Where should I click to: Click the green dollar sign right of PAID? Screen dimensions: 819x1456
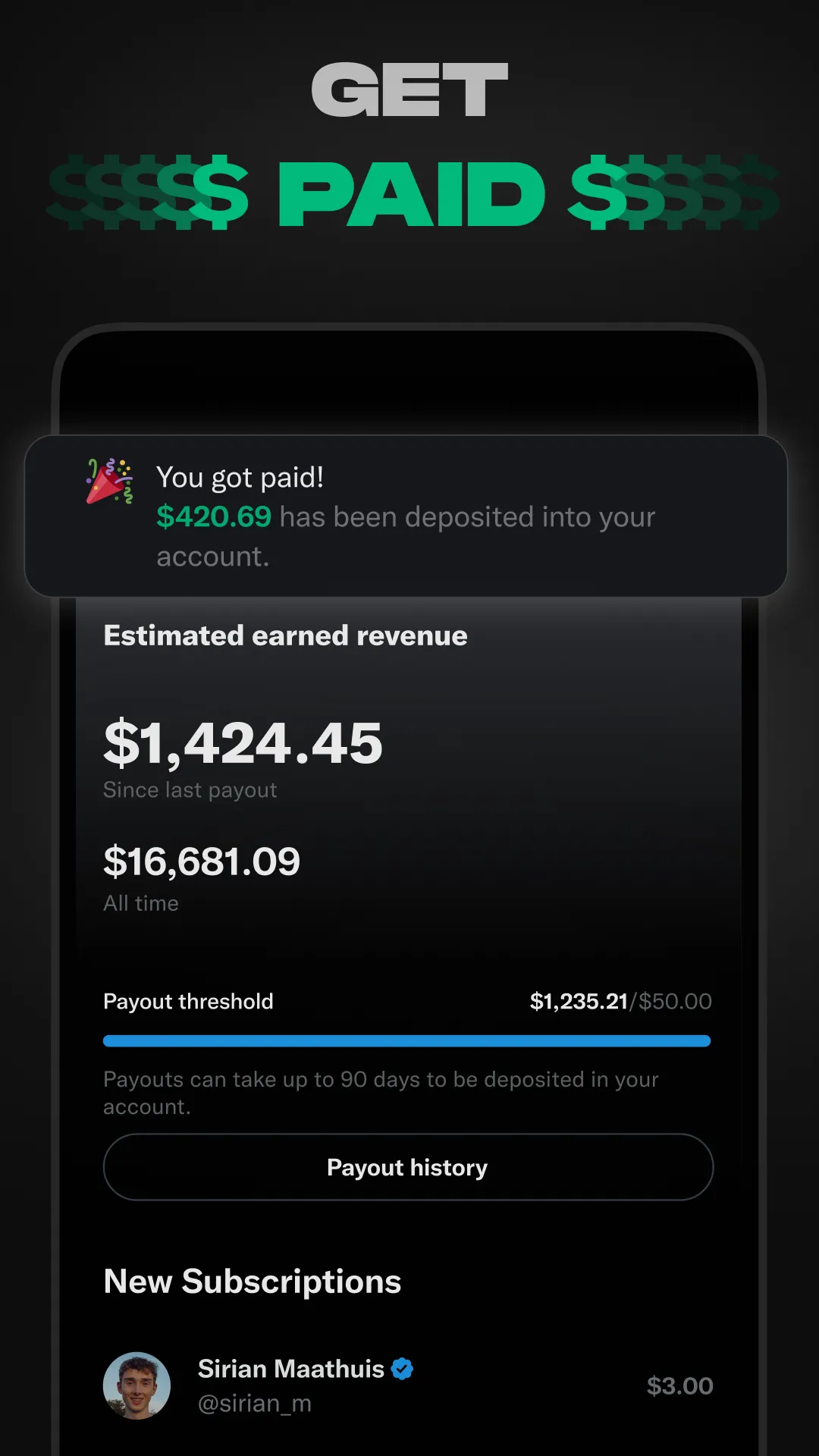point(599,193)
